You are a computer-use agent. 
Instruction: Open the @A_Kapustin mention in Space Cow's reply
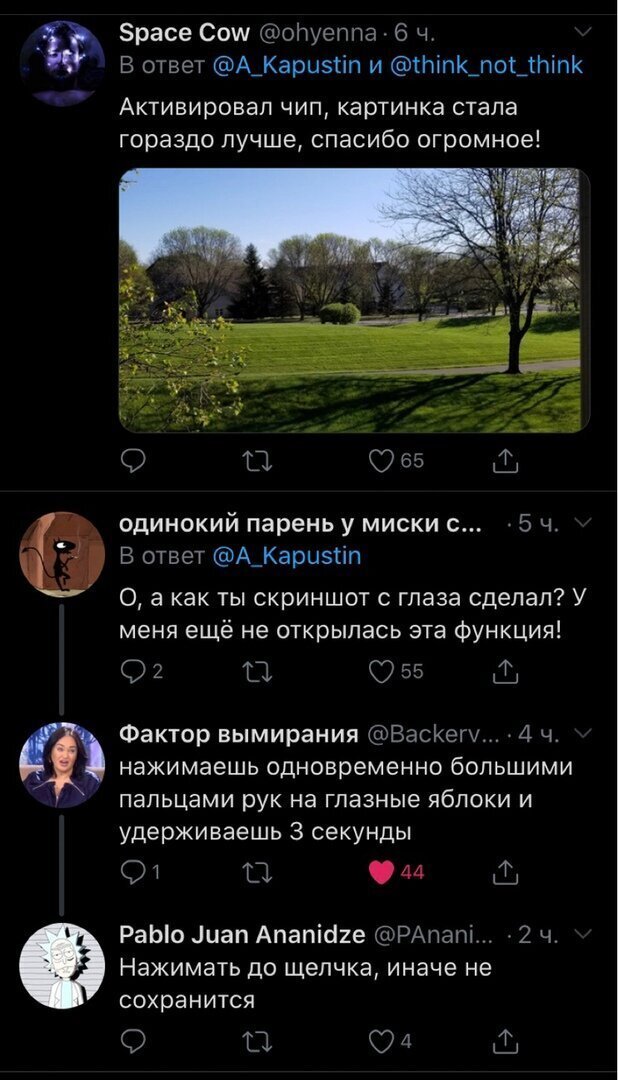coord(282,66)
